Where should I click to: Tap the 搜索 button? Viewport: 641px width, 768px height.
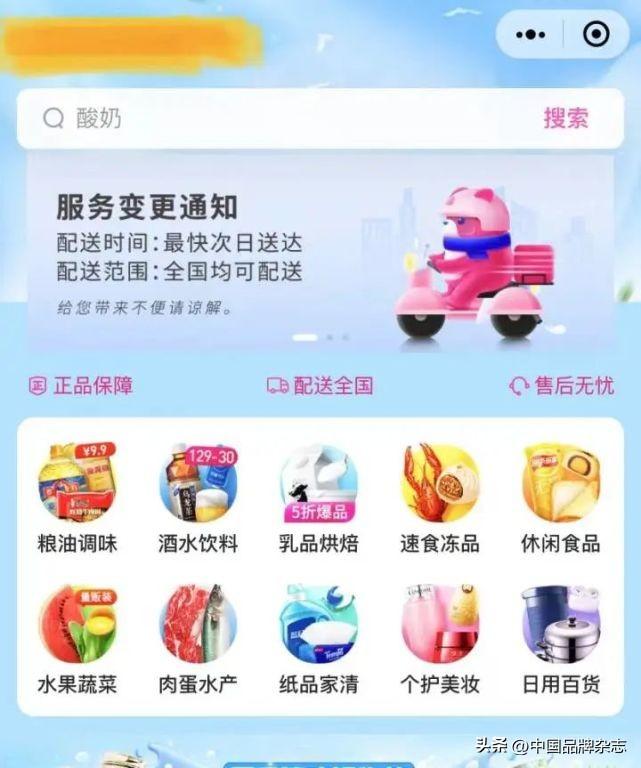[x=566, y=119]
